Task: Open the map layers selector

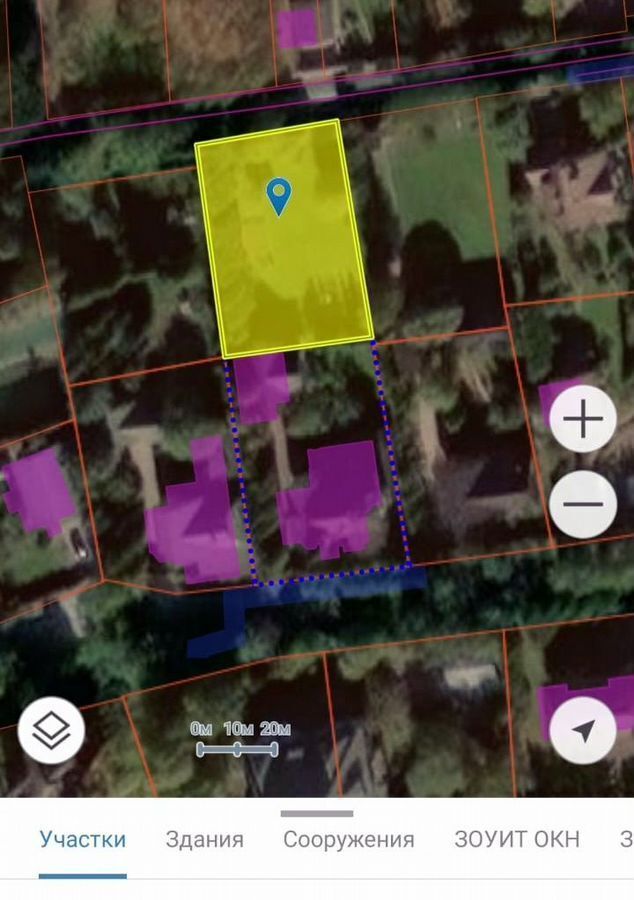Action: coord(51,731)
